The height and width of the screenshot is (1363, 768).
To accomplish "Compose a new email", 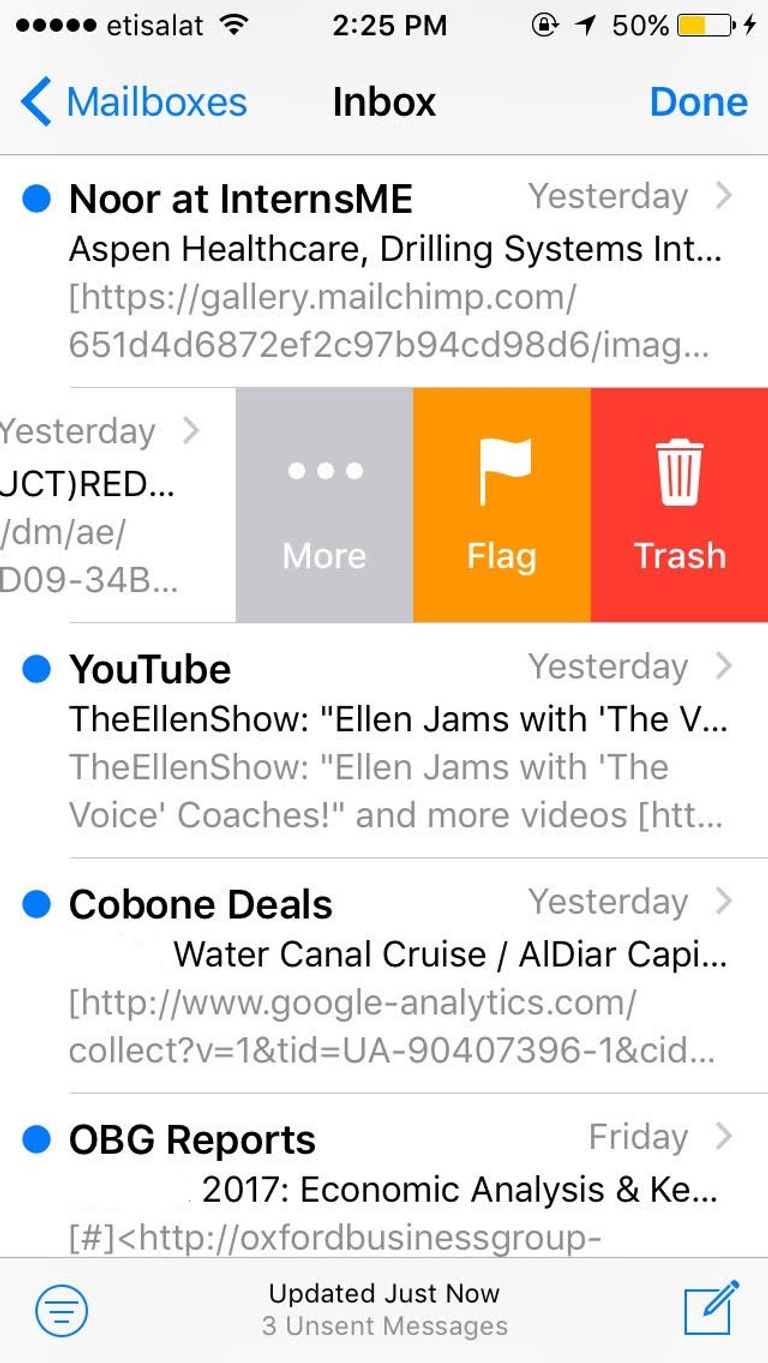I will (711, 1307).
